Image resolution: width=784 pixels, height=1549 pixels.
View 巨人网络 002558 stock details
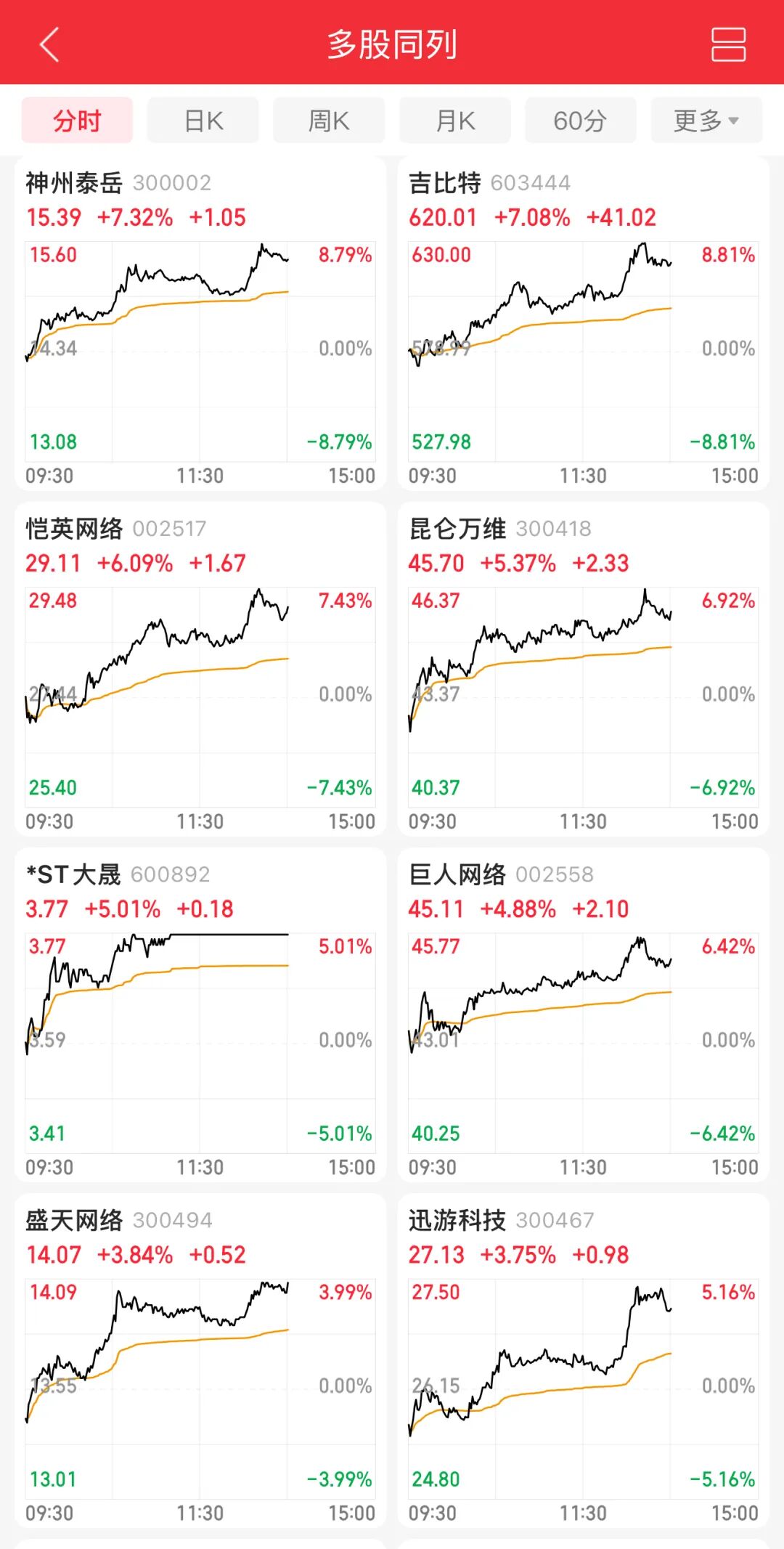pyautogui.click(x=583, y=1015)
